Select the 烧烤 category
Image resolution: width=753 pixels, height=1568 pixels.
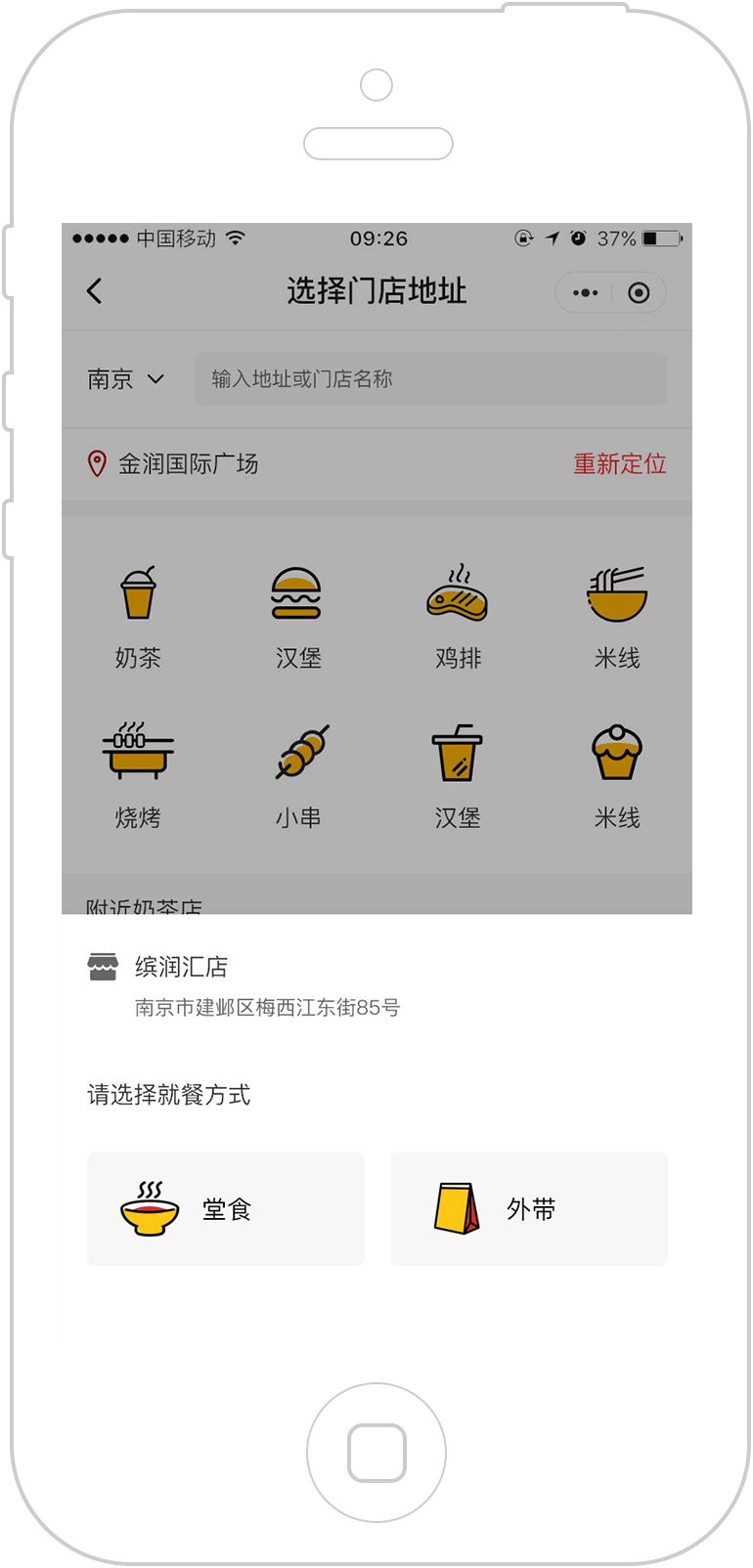[x=138, y=776]
